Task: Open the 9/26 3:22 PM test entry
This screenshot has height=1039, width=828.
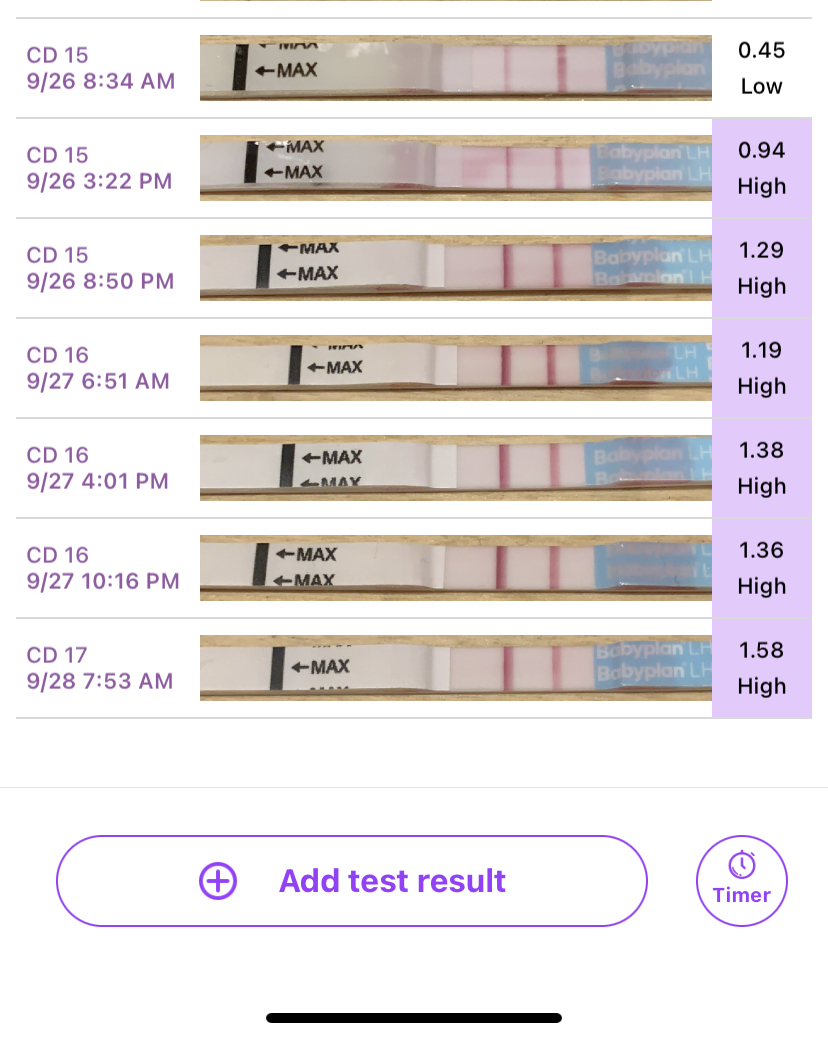Action: click(x=413, y=168)
